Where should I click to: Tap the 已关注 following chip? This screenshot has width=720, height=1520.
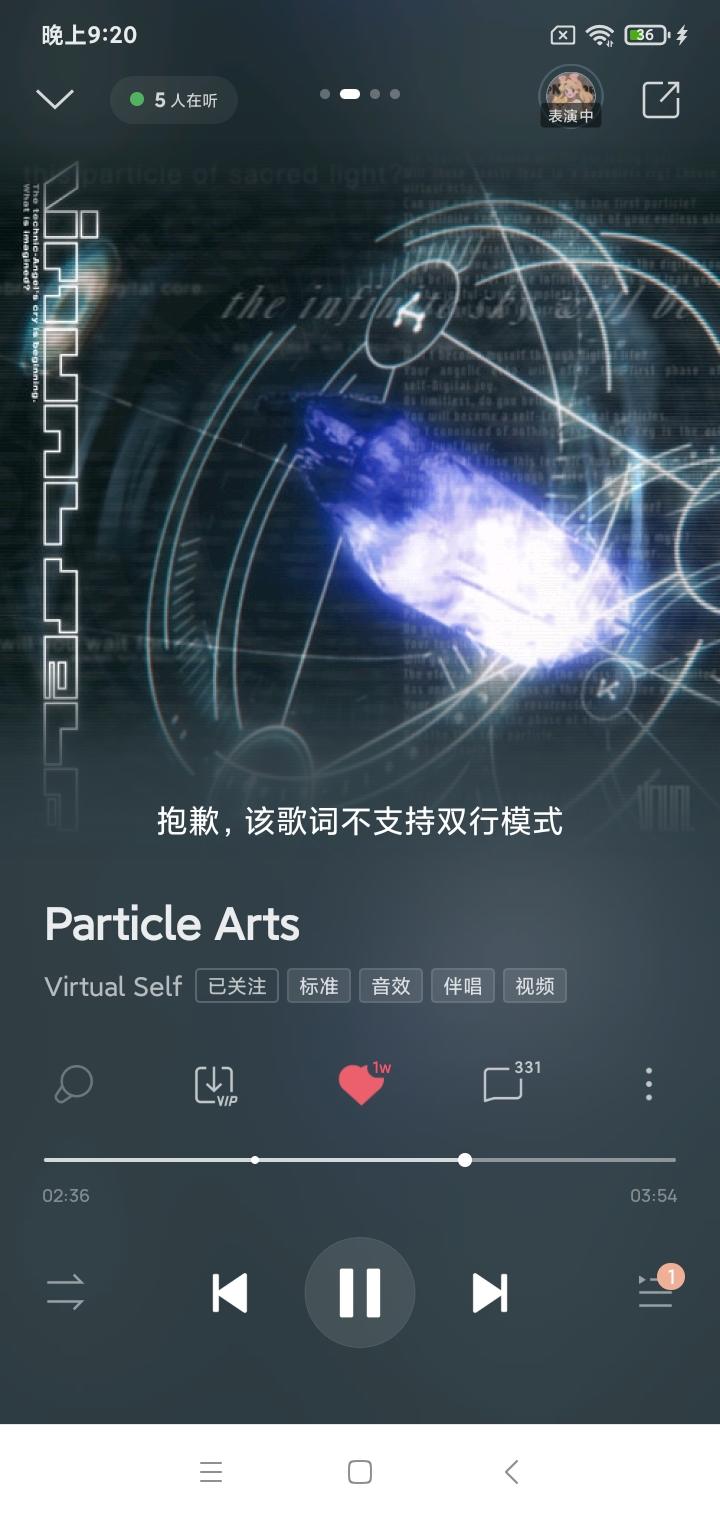tap(237, 986)
